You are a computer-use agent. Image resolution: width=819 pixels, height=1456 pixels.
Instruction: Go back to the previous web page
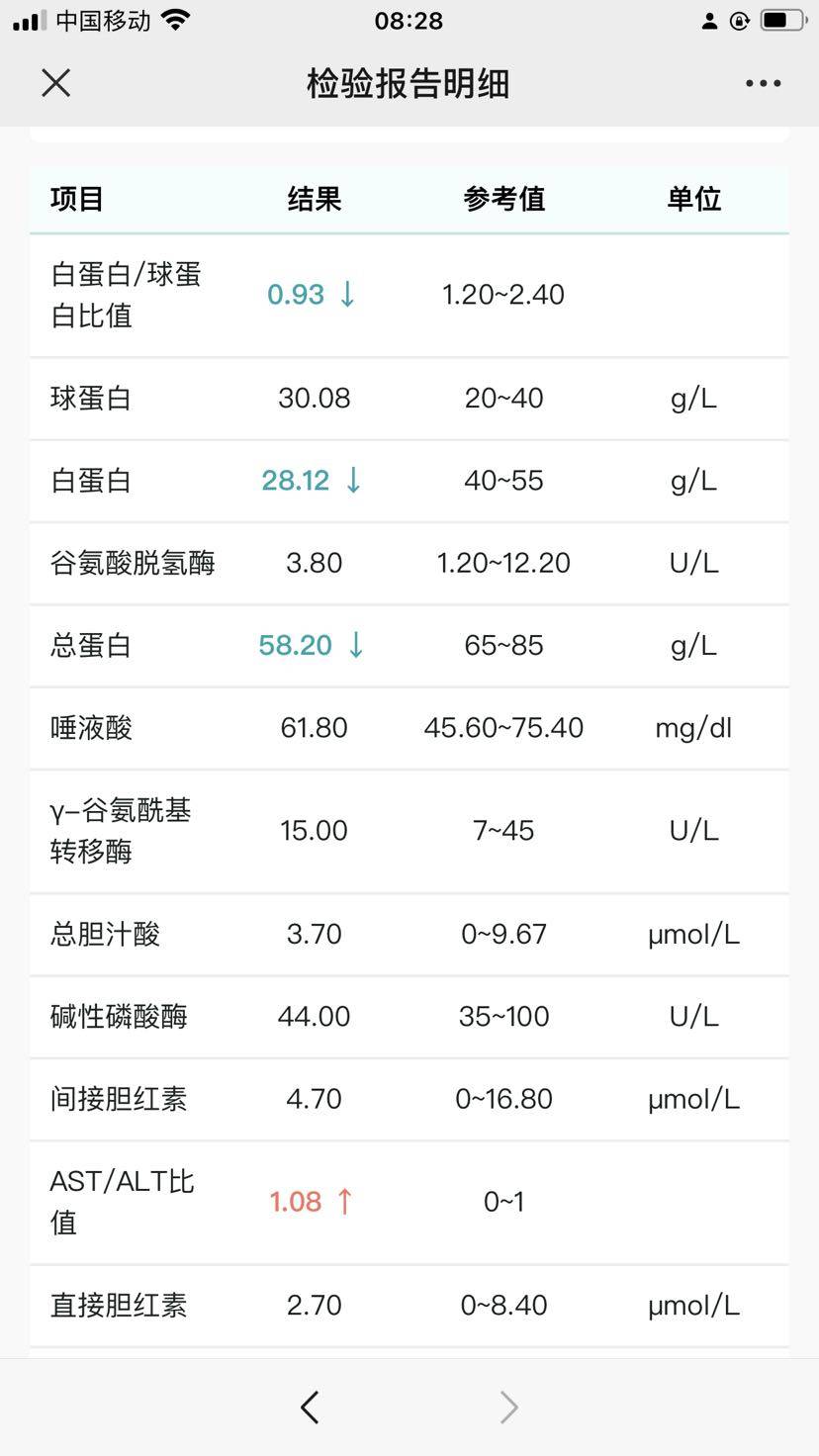310,1407
